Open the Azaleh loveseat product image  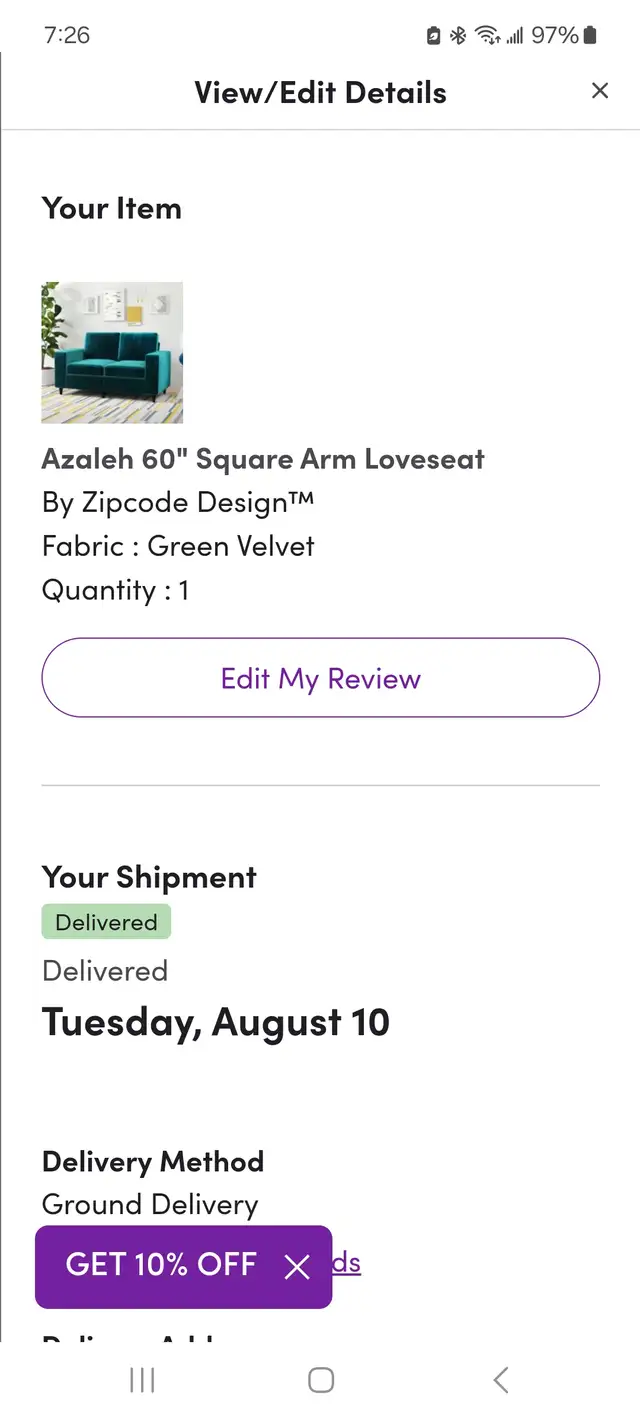(x=112, y=352)
